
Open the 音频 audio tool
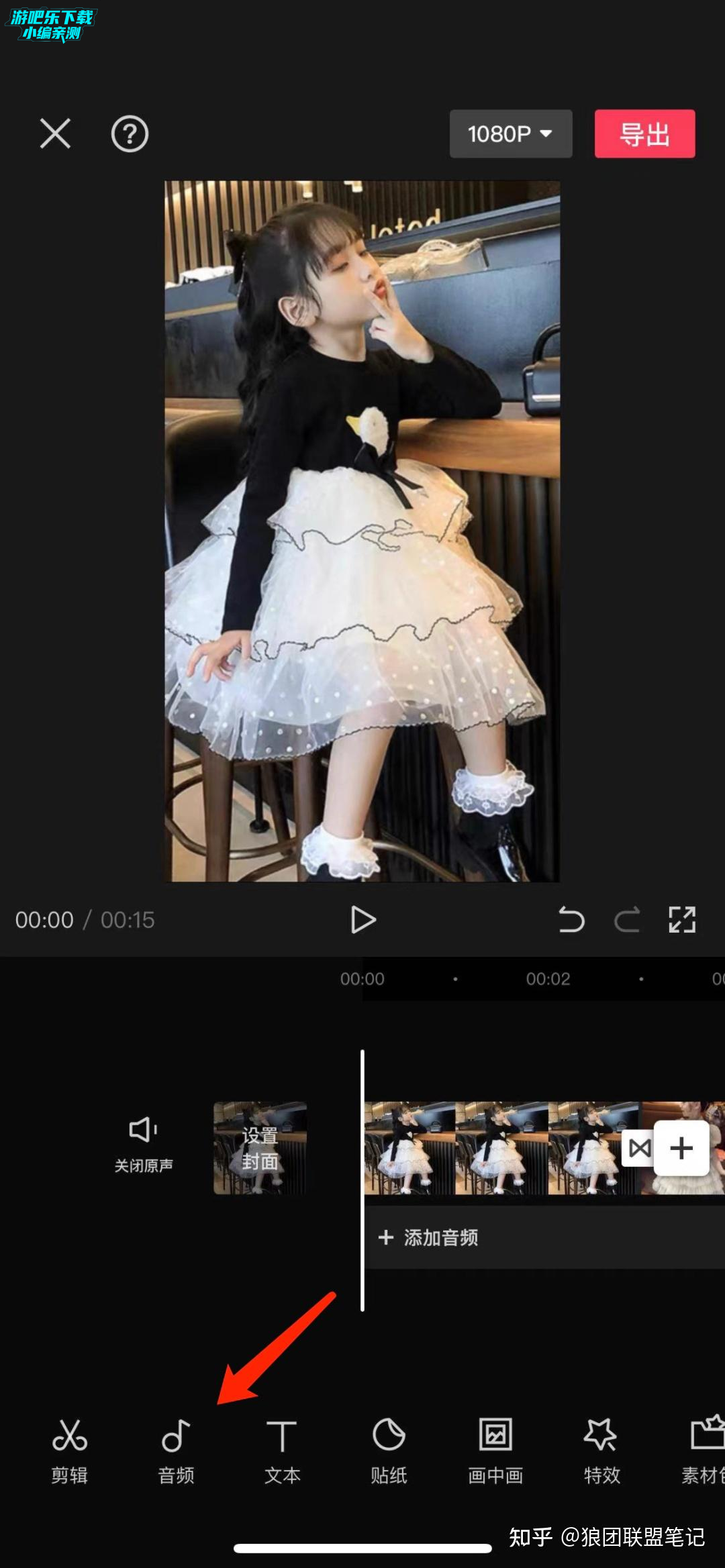(x=176, y=1450)
